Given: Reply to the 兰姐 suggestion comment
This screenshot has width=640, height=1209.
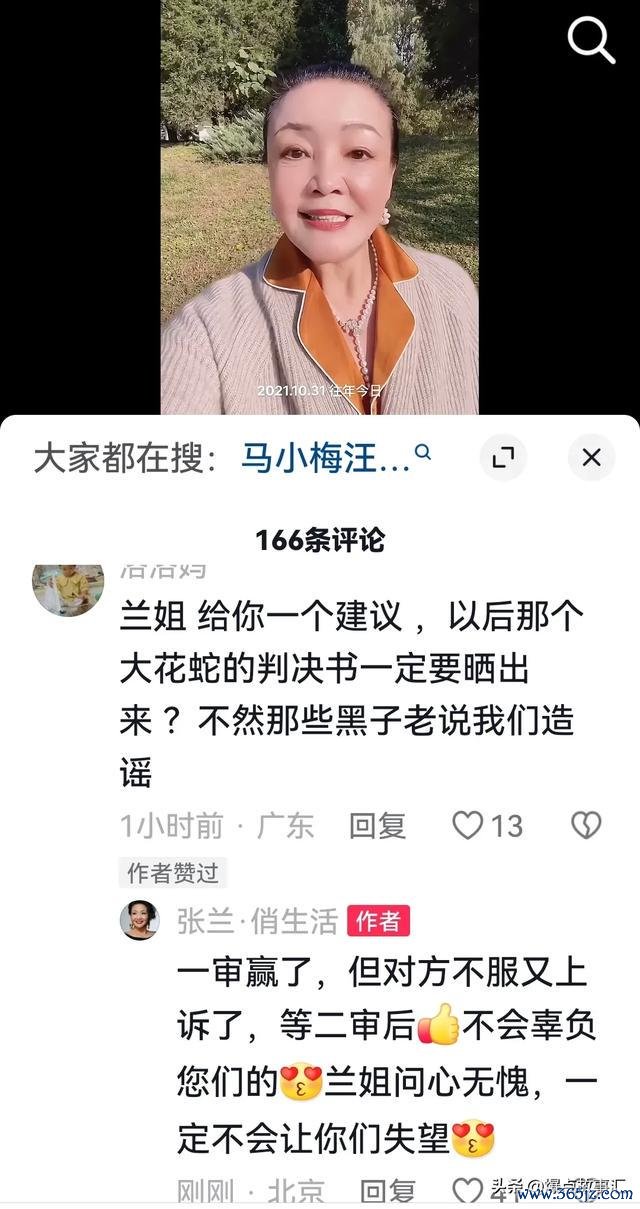Looking at the screenshot, I should (x=377, y=825).
